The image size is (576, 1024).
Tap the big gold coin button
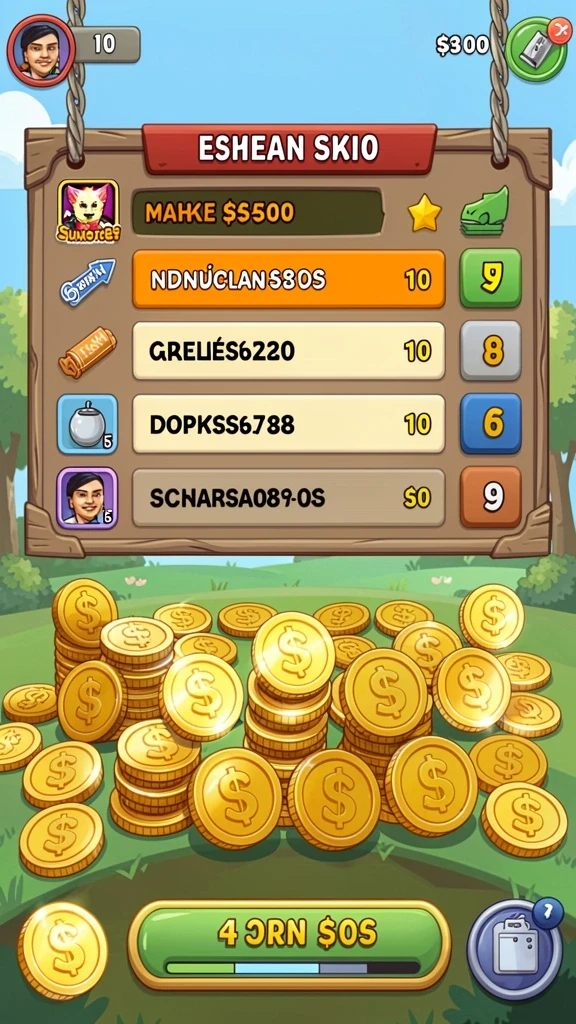point(63,950)
